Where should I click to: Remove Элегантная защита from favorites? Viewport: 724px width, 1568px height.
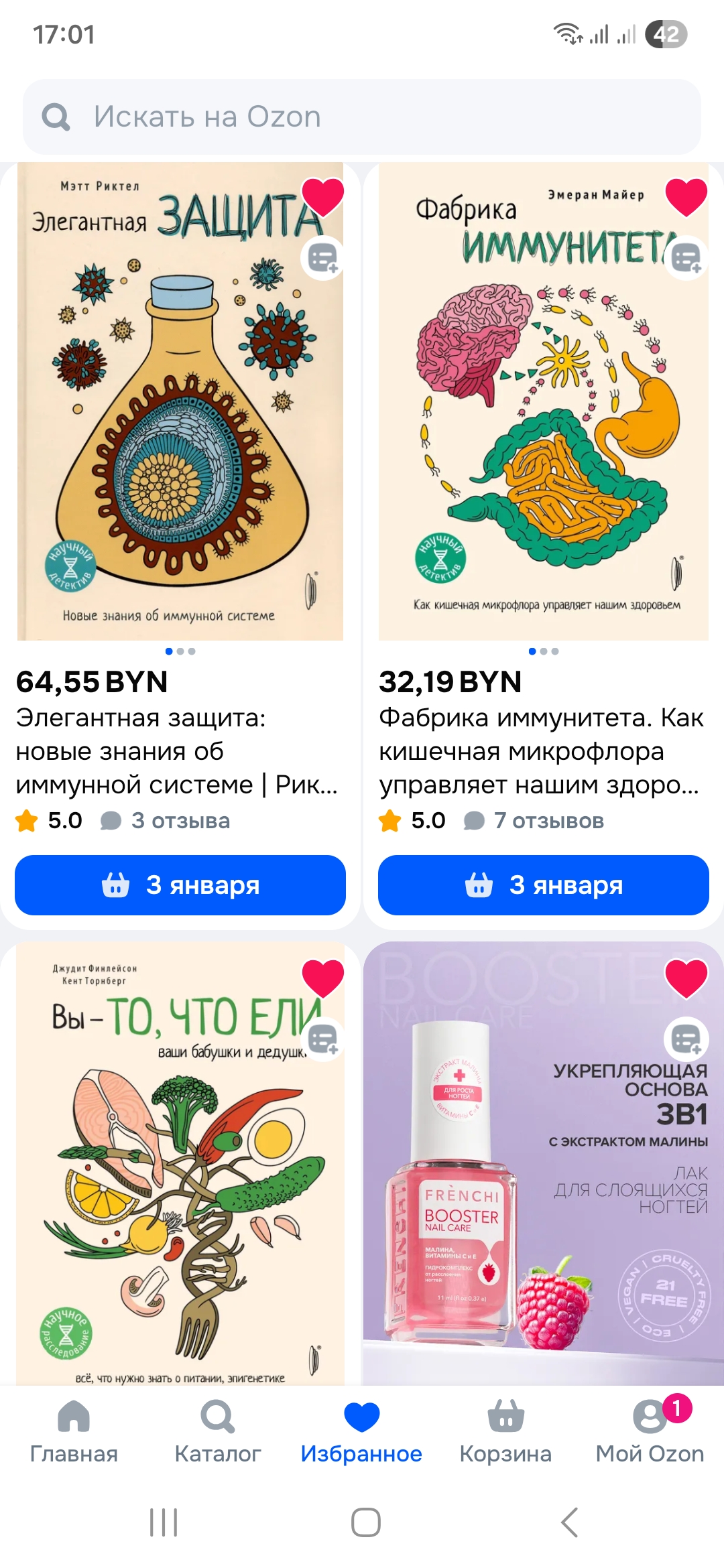[322, 197]
